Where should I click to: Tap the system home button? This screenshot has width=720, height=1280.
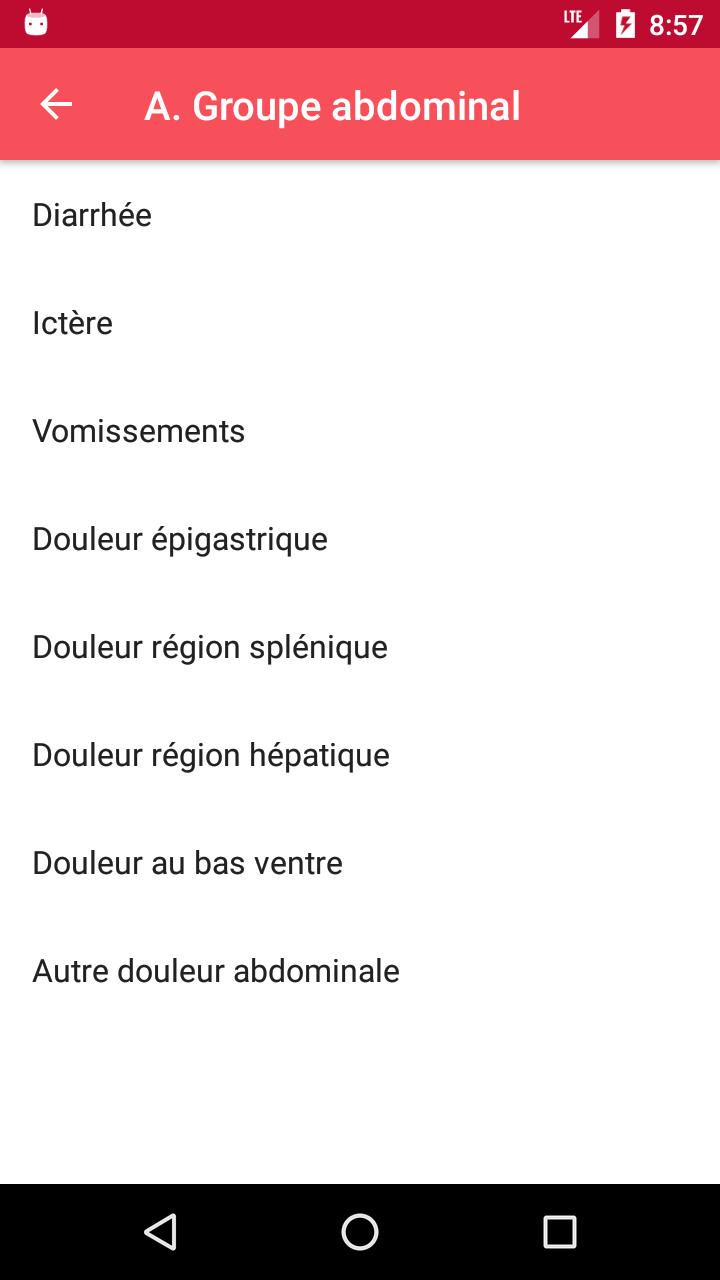click(x=360, y=1232)
